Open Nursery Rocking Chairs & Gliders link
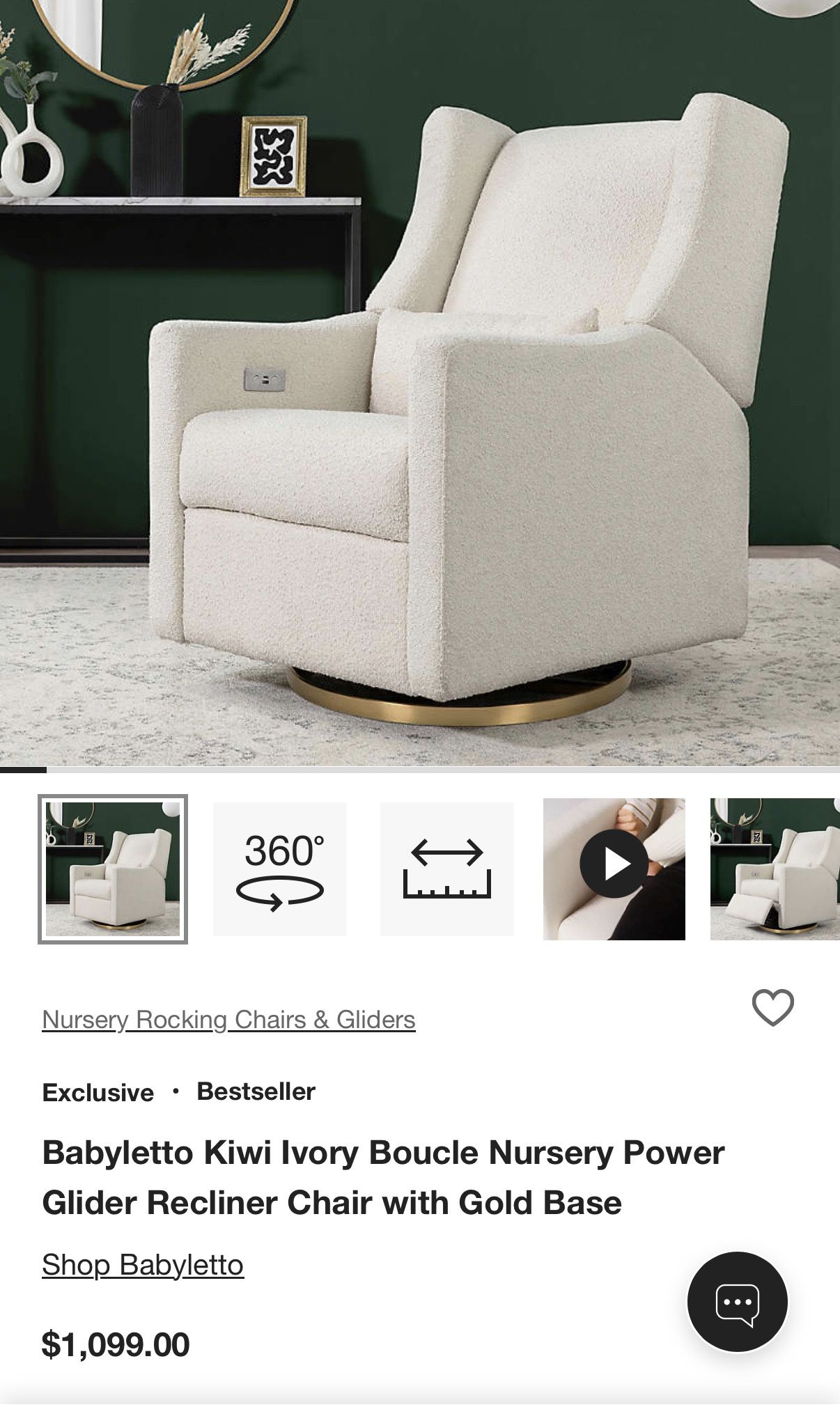Viewport: 840px width, 1407px height. pos(228,1019)
